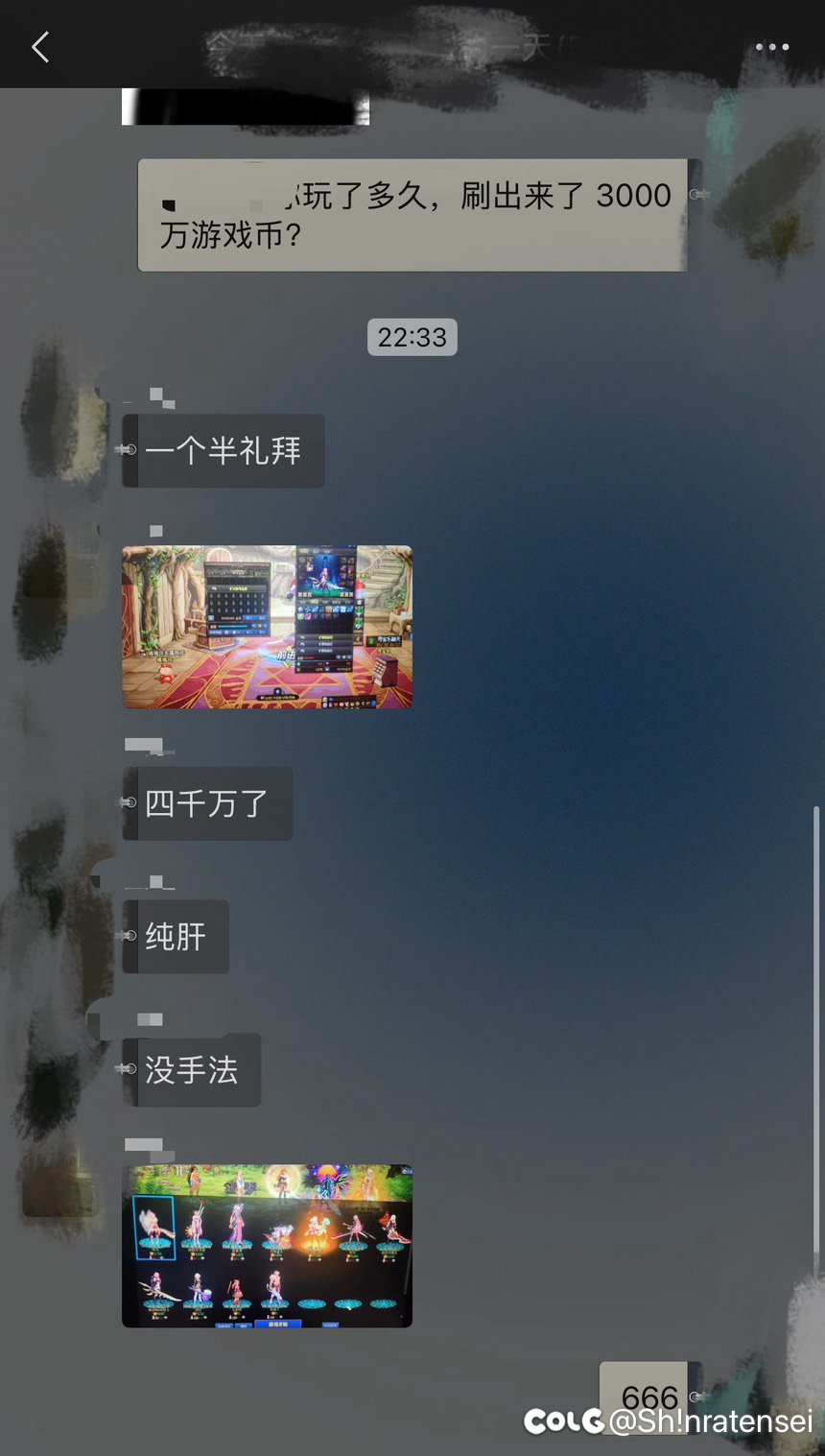The height and width of the screenshot is (1456, 825).
Task: Go back from this chat
Action: tap(40, 46)
